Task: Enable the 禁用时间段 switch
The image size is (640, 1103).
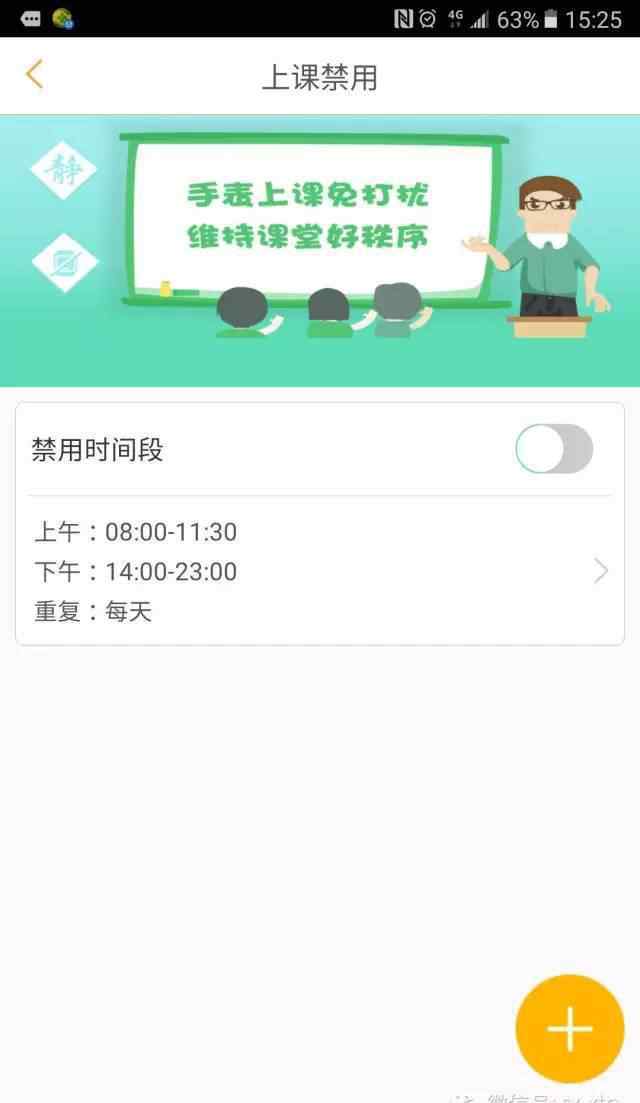Action: point(554,449)
